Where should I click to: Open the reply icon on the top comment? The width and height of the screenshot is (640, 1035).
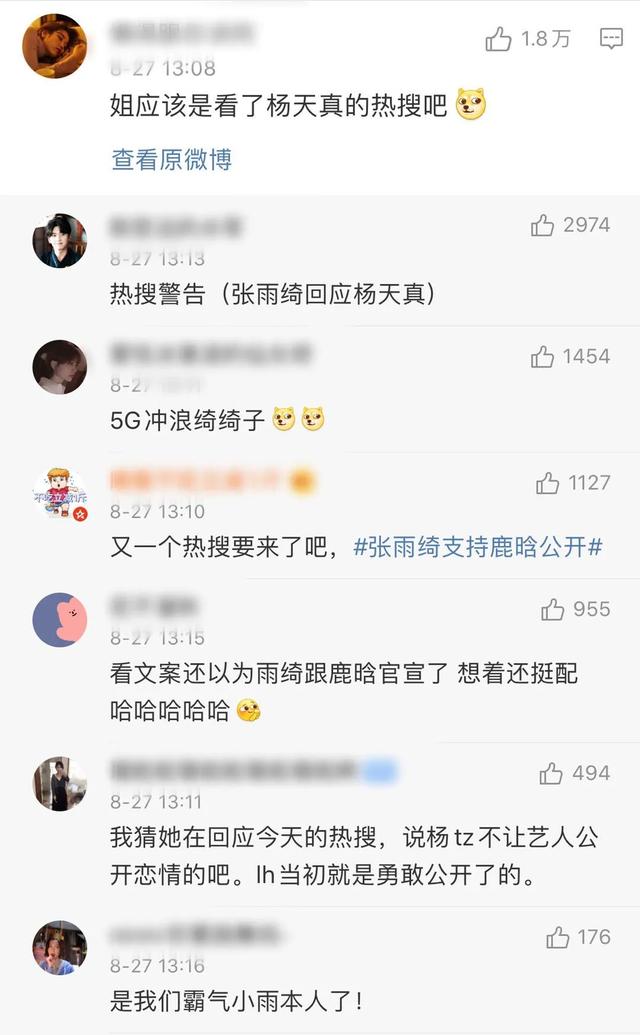point(611,39)
